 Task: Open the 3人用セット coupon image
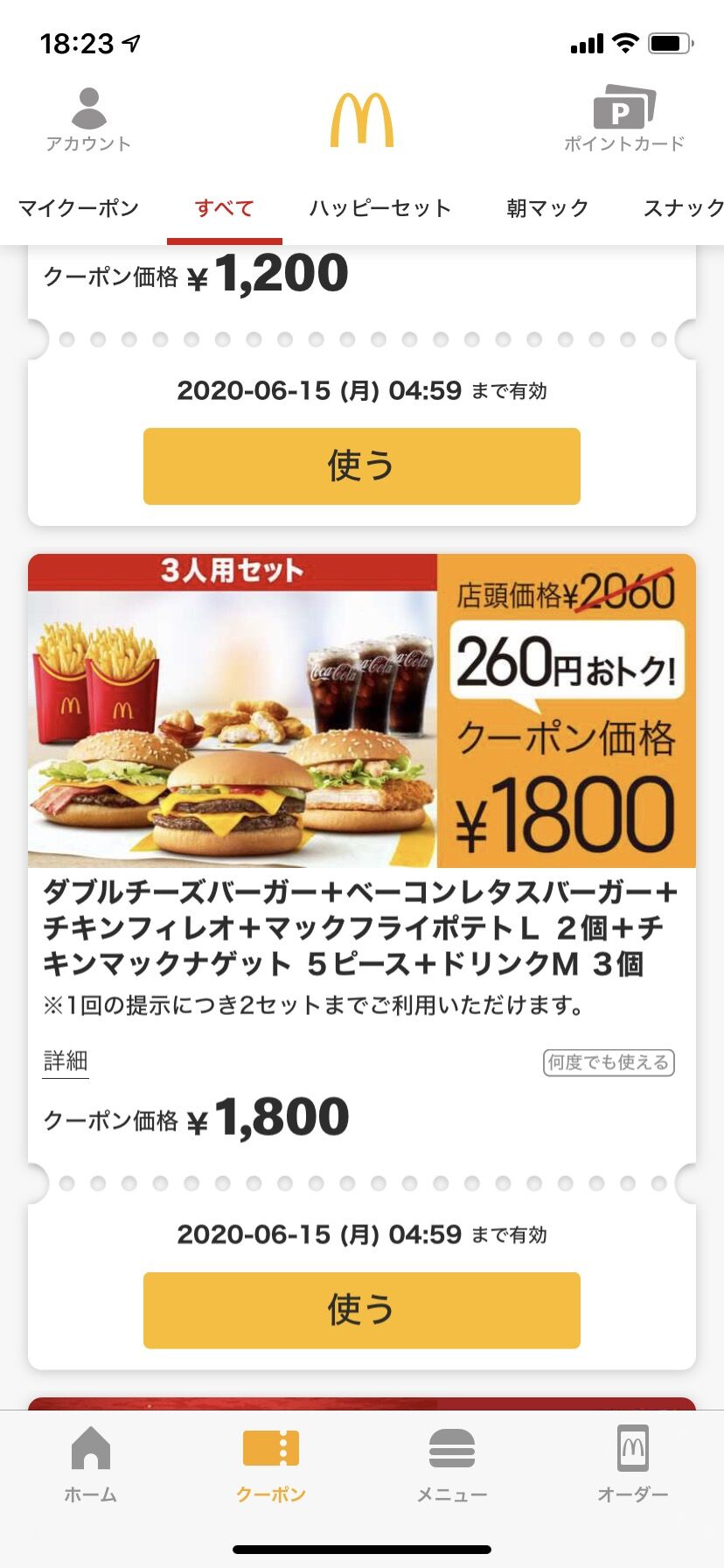point(362,710)
